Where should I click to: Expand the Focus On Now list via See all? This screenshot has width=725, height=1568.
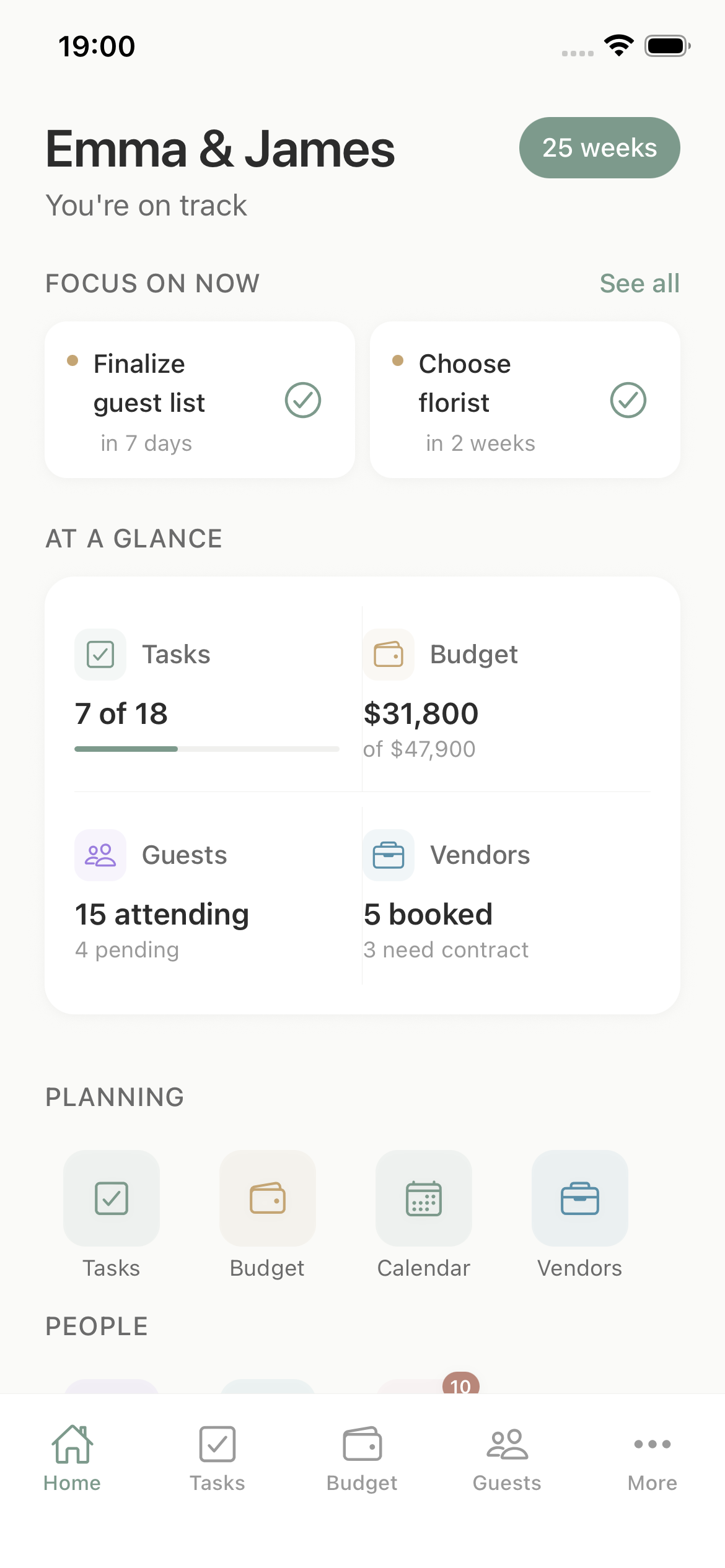tap(639, 283)
